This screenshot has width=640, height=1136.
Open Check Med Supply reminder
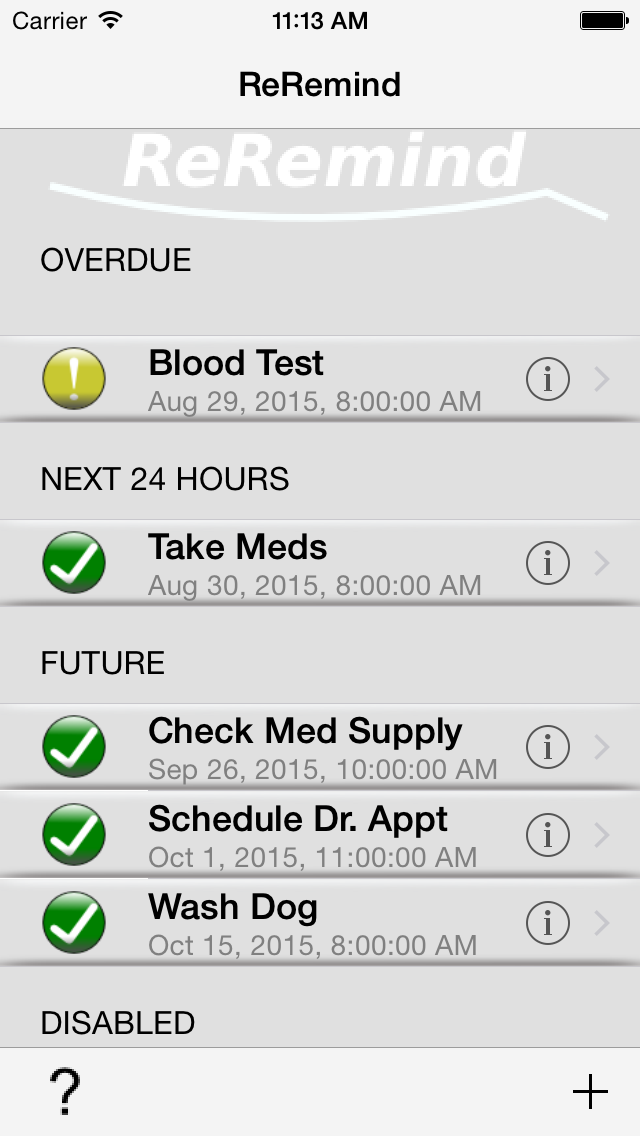click(x=320, y=746)
